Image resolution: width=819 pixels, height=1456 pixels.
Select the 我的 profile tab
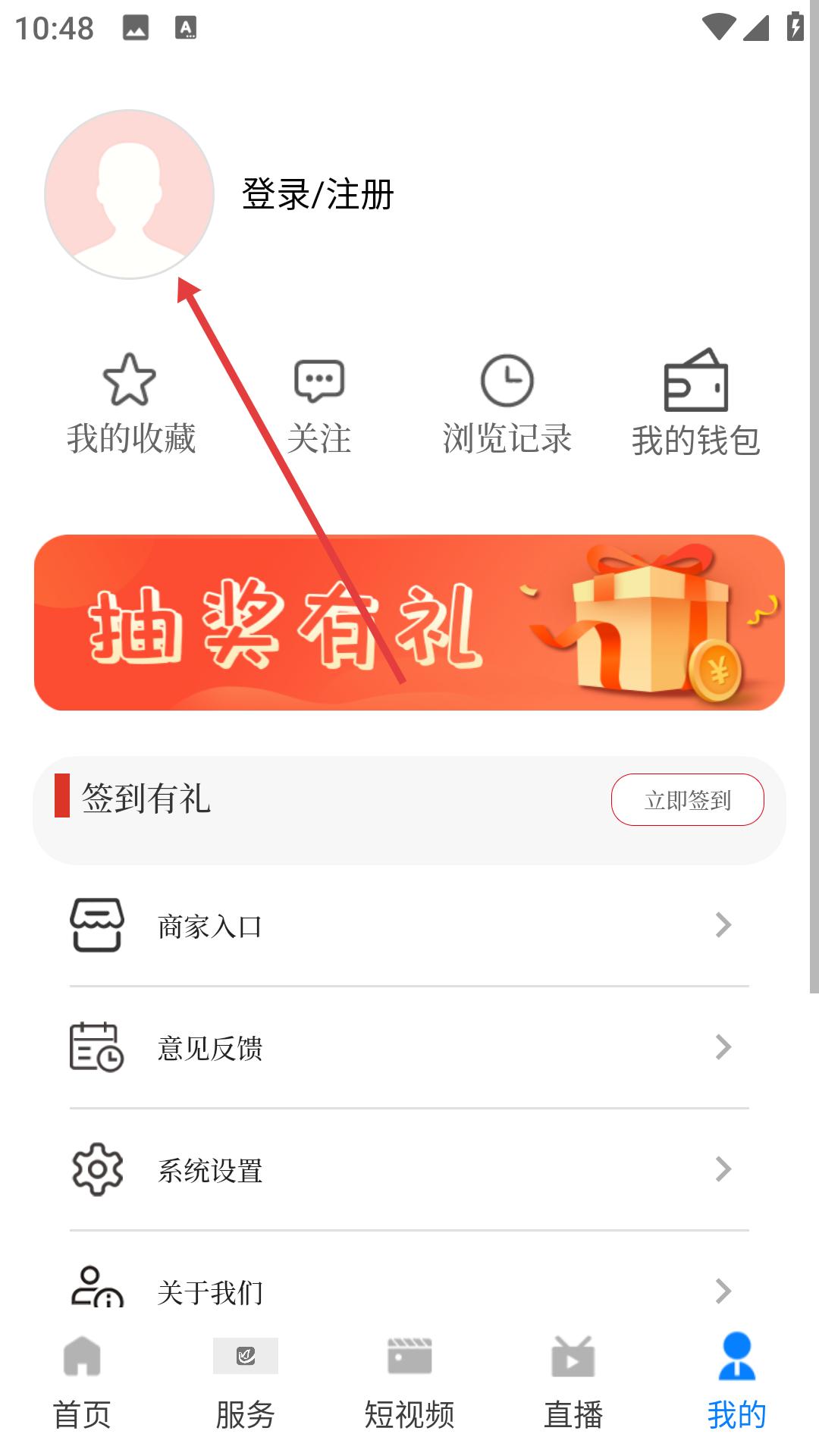click(736, 1384)
